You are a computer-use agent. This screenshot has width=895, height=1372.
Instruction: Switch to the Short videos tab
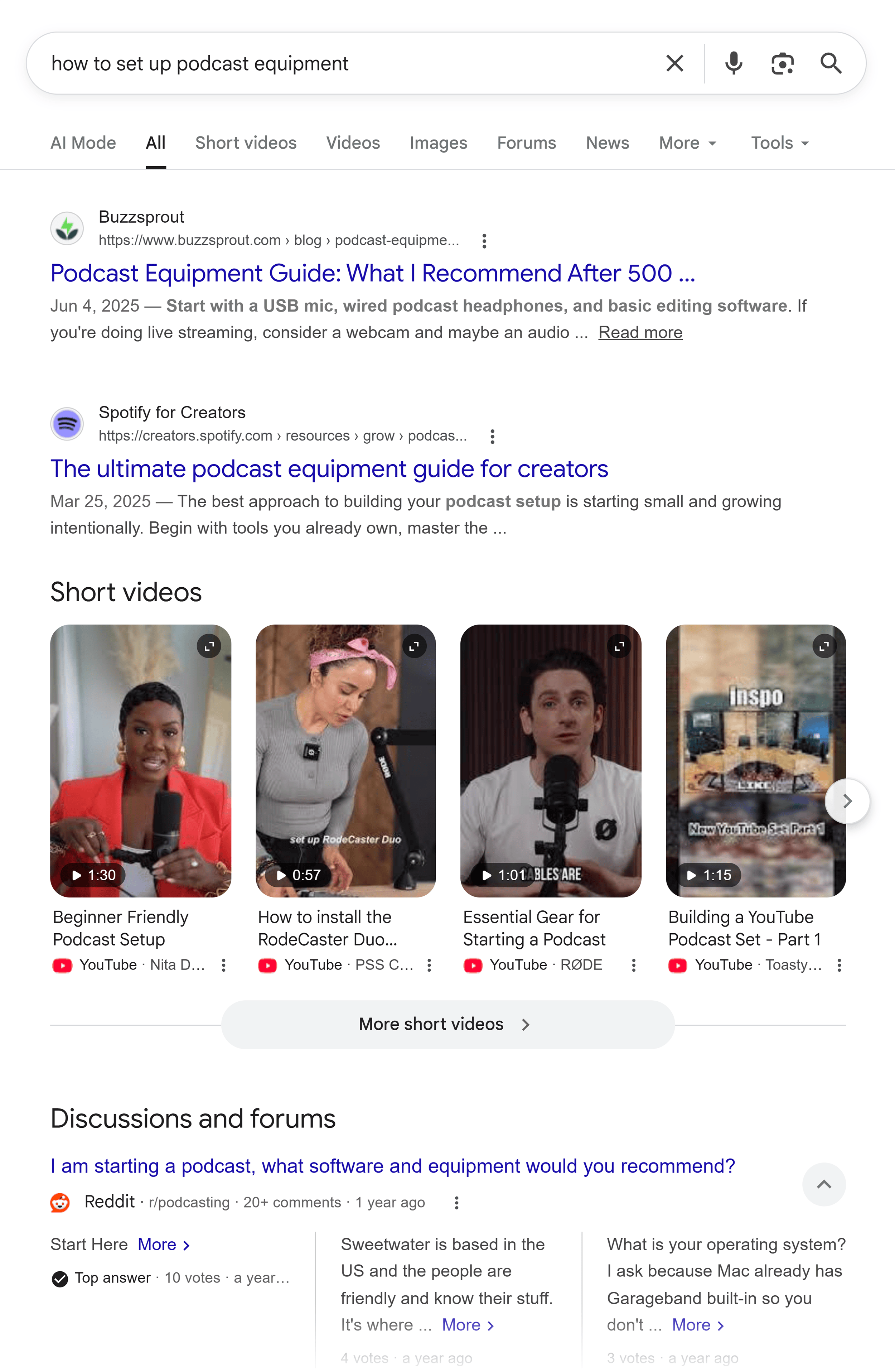click(246, 143)
